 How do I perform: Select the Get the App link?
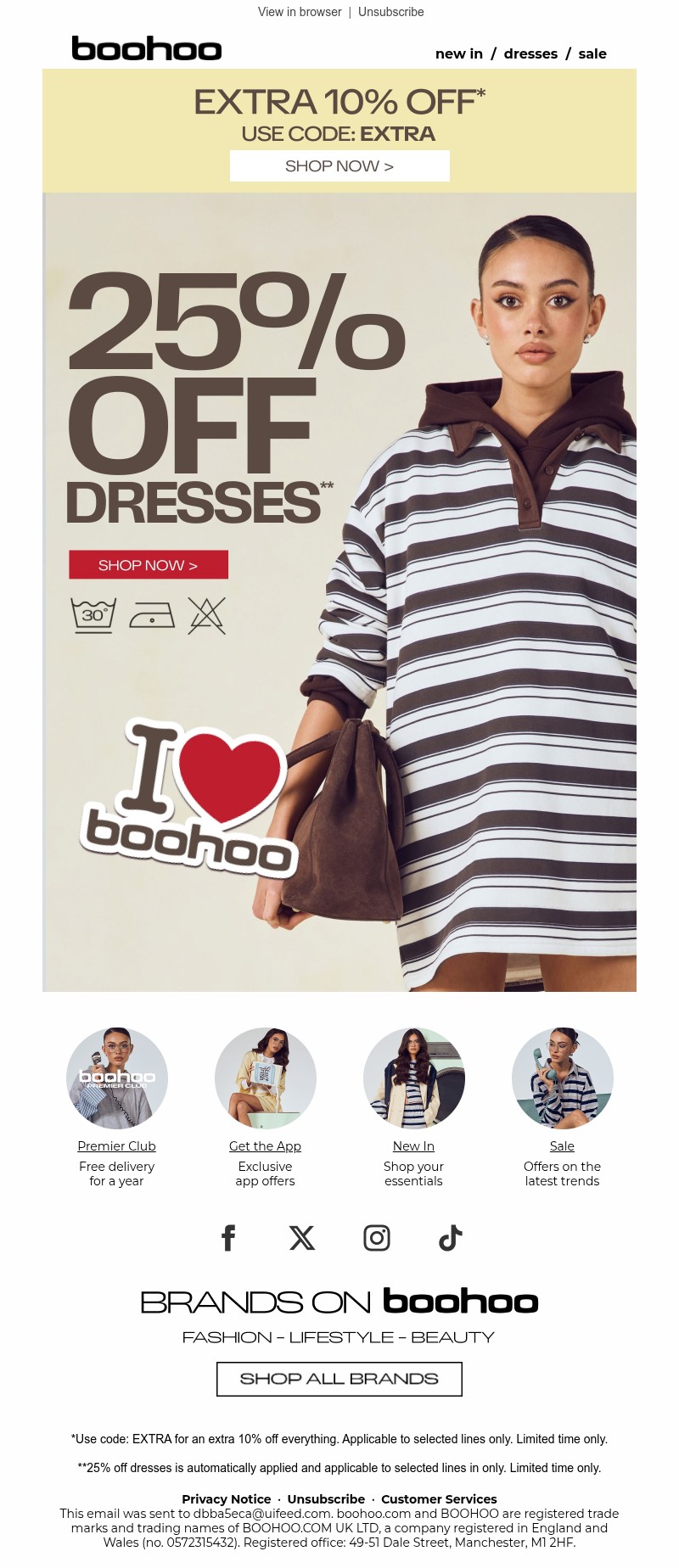point(265,1146)
